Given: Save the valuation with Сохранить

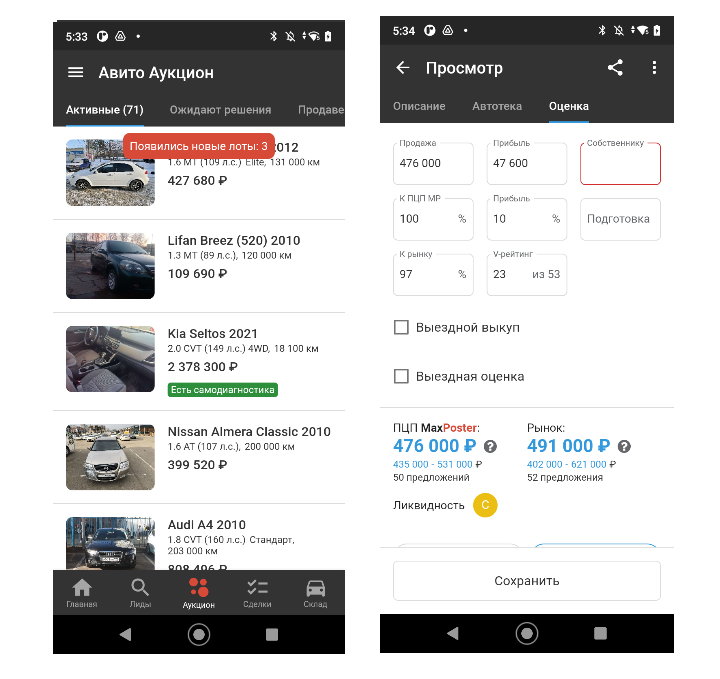Looking at the screenshot, I should 526,581.
